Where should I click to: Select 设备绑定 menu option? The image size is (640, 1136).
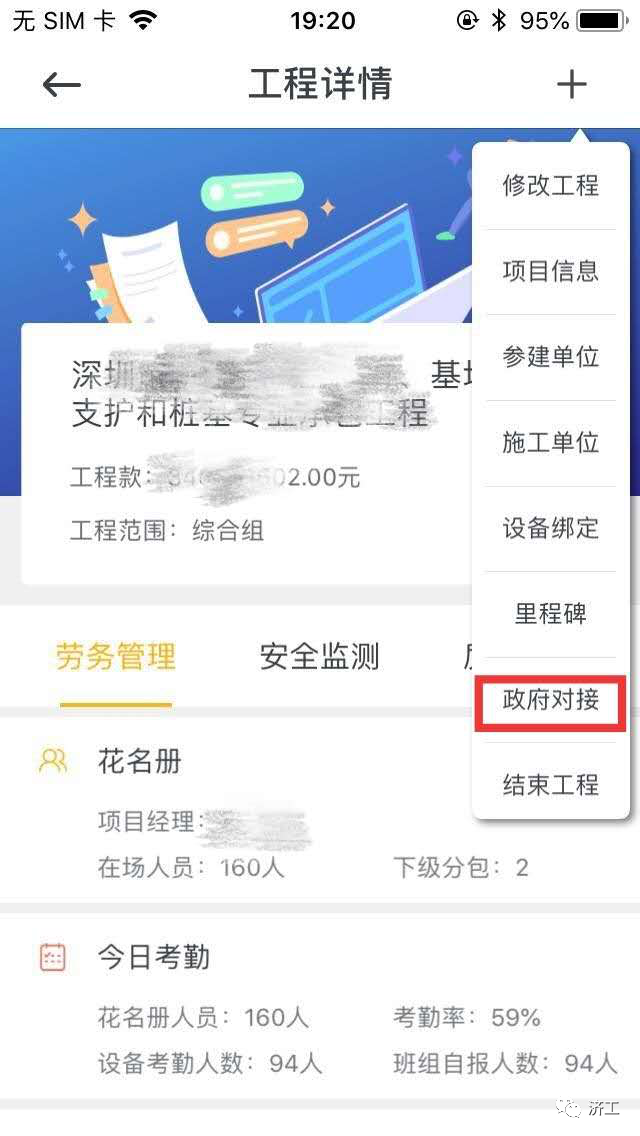click(x=551, y=528)
